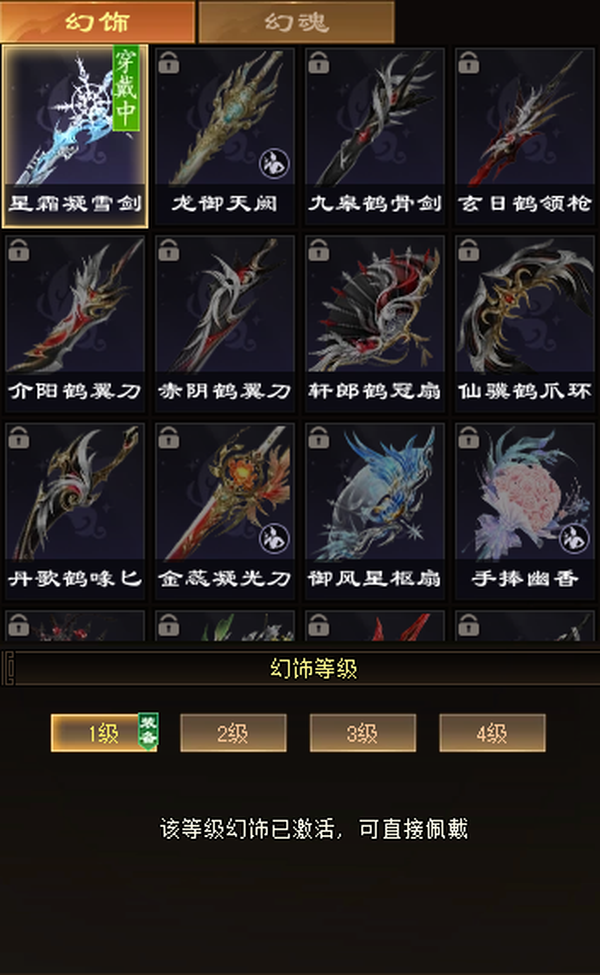Choose the 九皋鹤骨剑 skin
Screen dimensions: 600x975
374,136
